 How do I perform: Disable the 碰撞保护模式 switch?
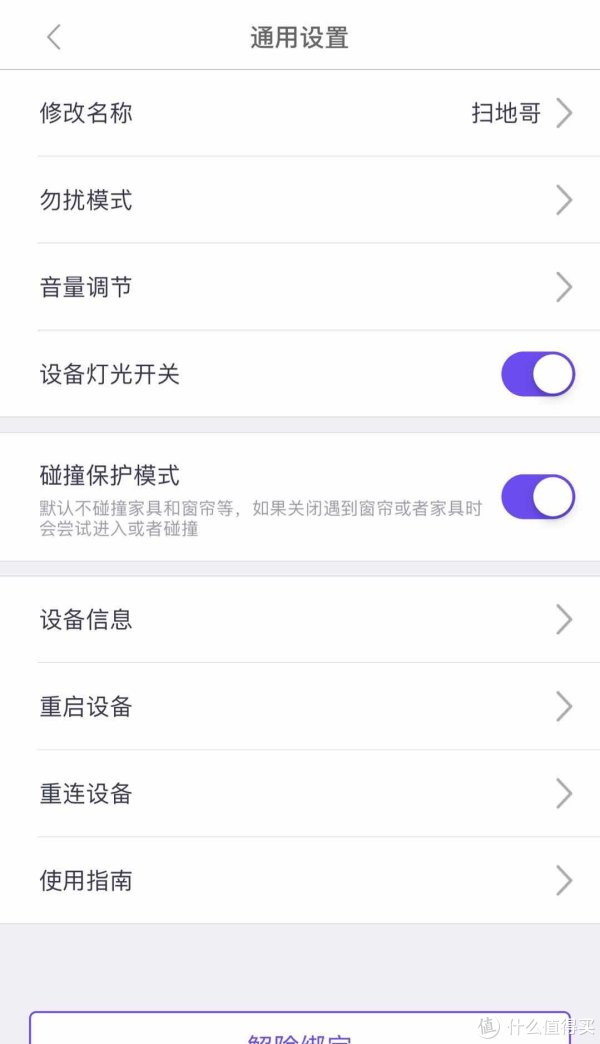click(538, 497)
